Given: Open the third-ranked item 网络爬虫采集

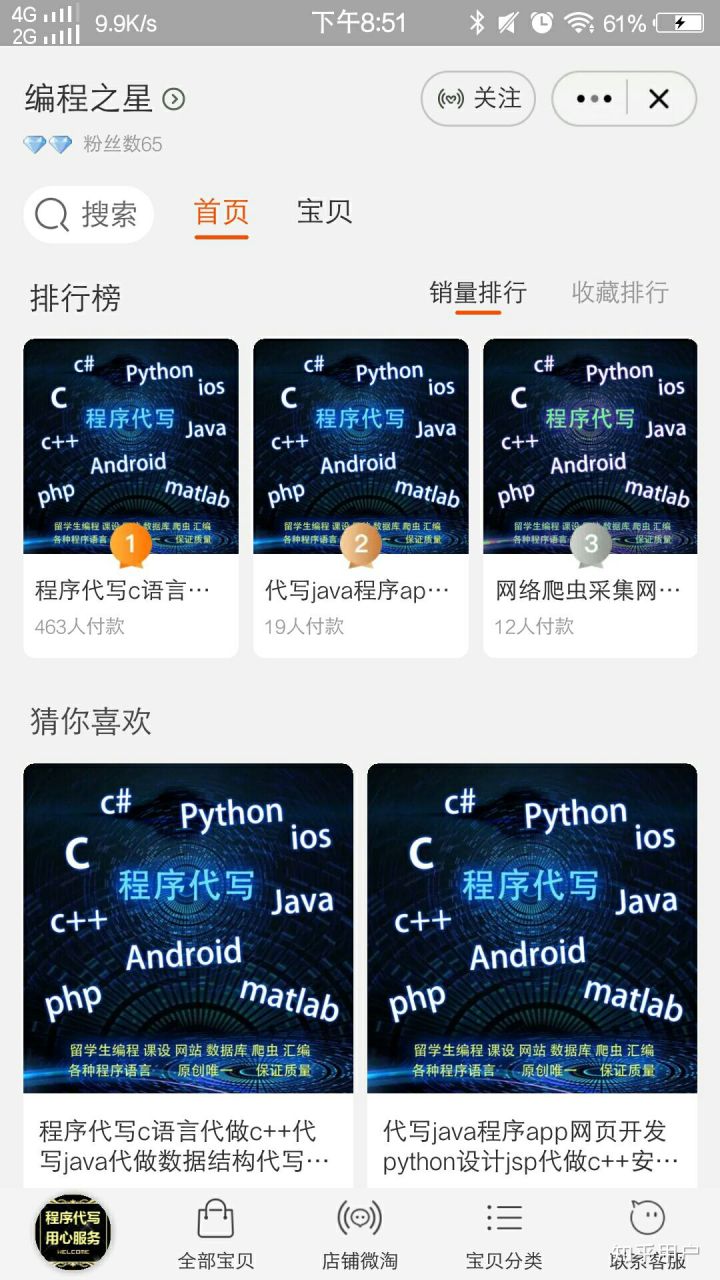Looking at the screenshot, I should coord(590,497).
